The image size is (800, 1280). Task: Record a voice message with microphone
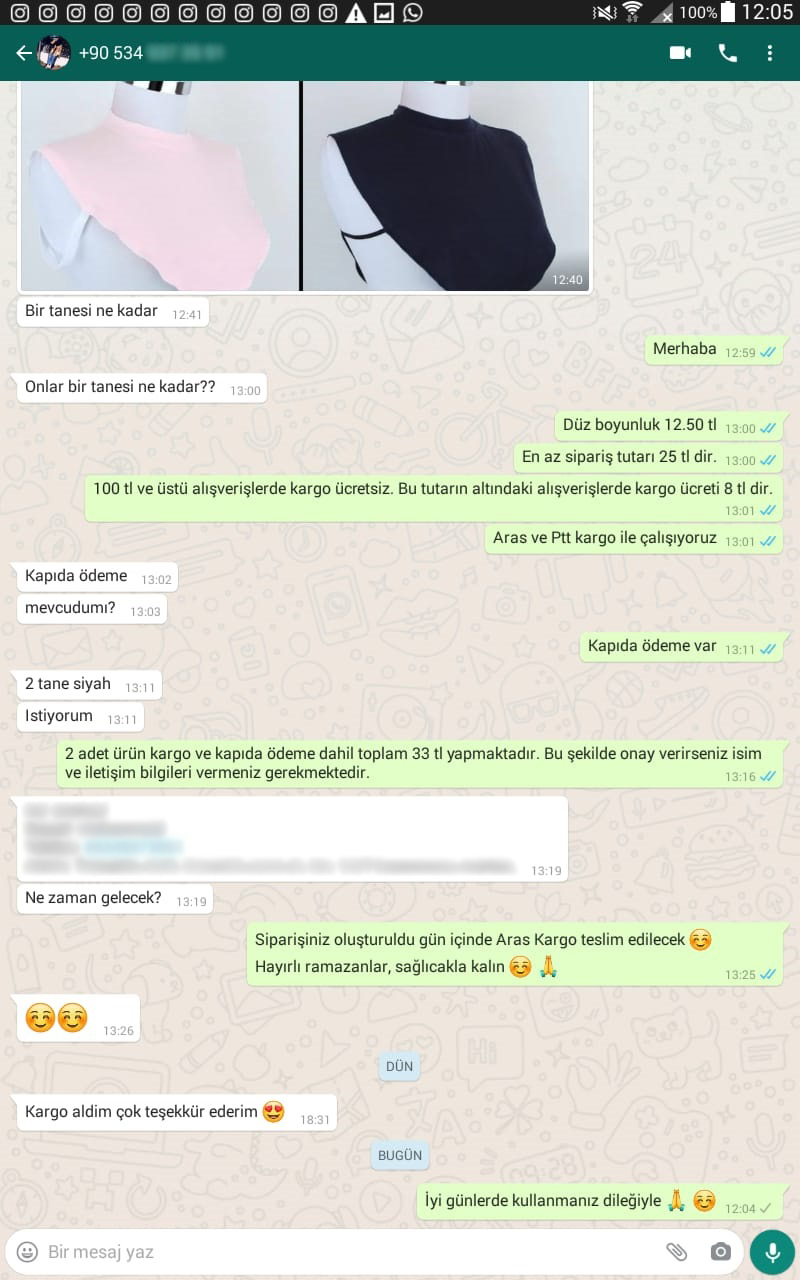click(x=772, y=1251)
